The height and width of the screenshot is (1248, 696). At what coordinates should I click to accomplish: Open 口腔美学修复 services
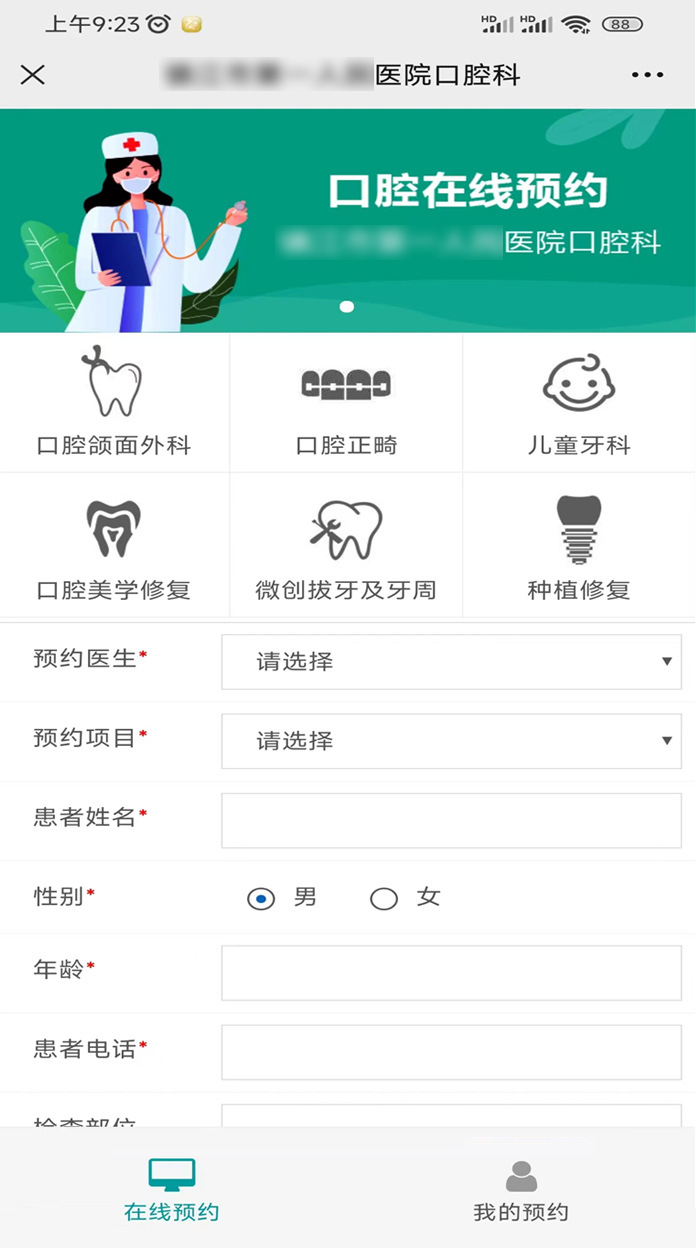click(114, 547)
